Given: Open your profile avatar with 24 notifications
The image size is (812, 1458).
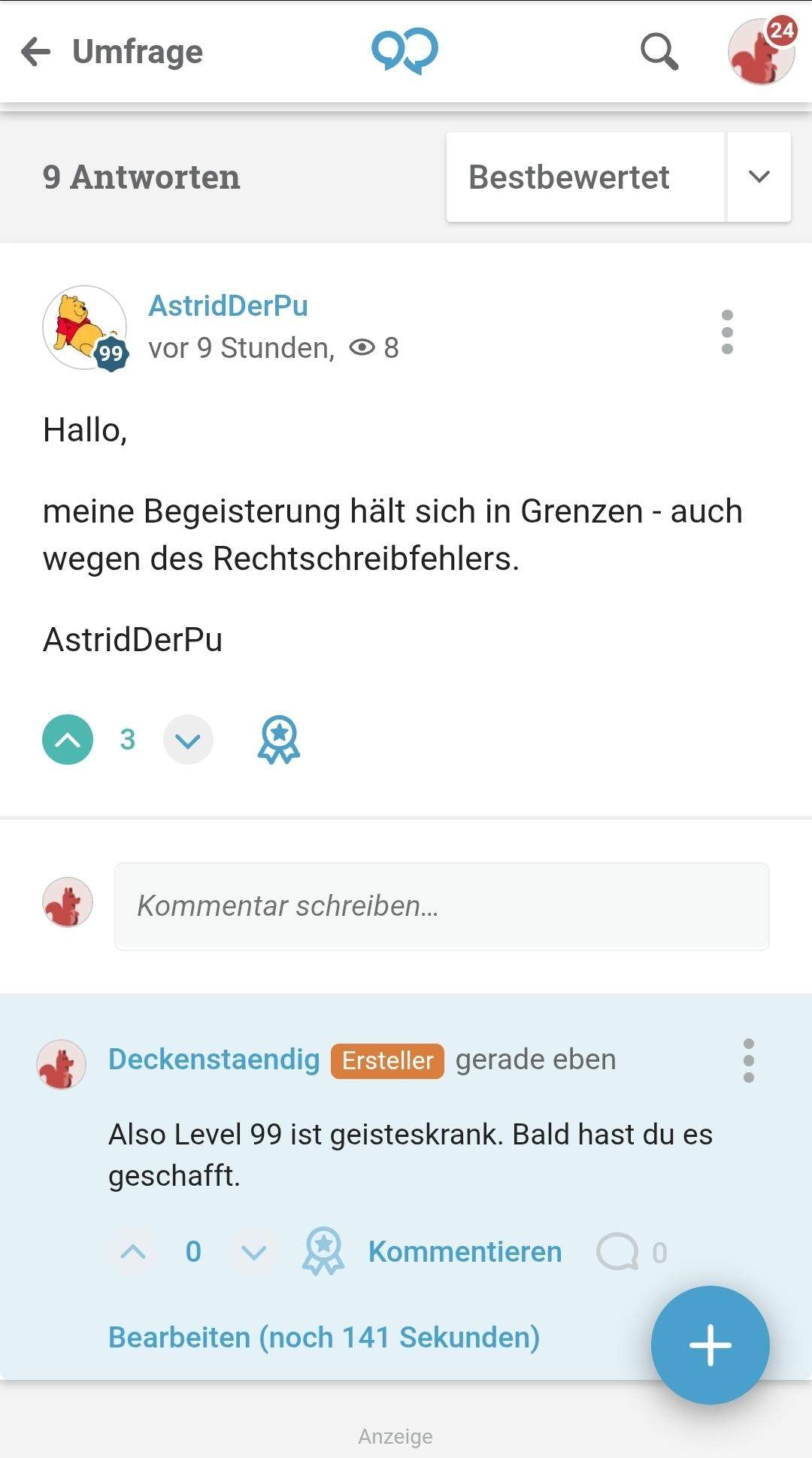Looking at the screenshot, I should pos(761,53).
